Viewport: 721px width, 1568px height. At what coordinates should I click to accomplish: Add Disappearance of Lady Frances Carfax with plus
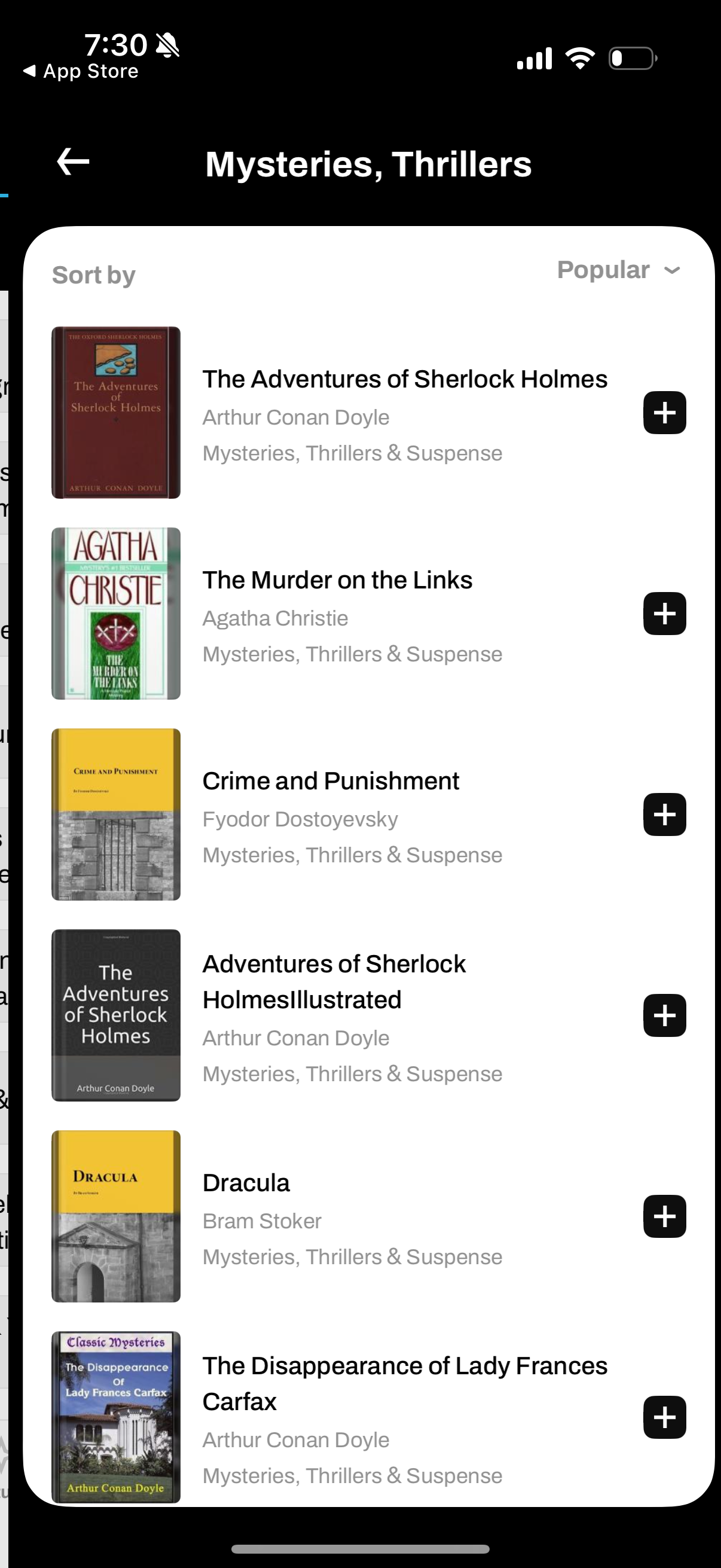664,1417
